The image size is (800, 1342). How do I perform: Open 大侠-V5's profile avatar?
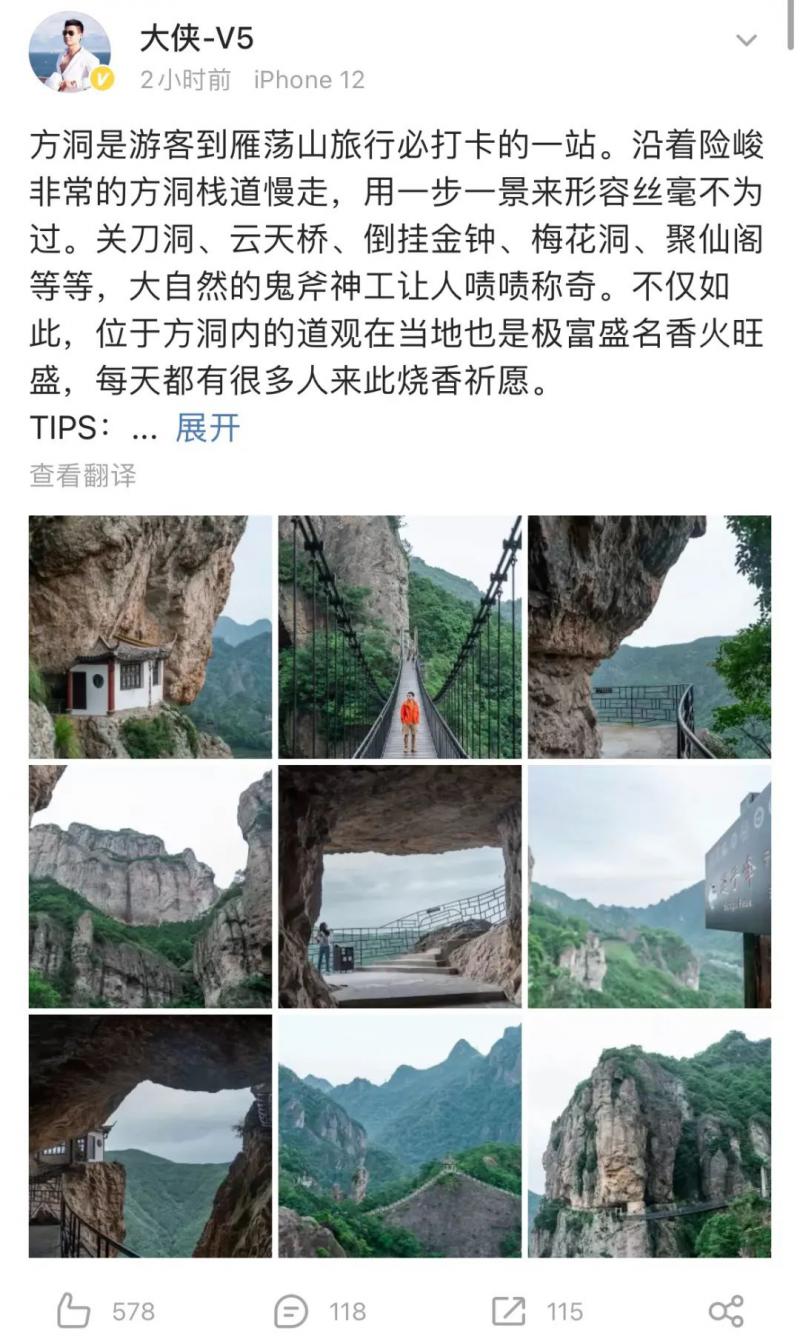69,52
